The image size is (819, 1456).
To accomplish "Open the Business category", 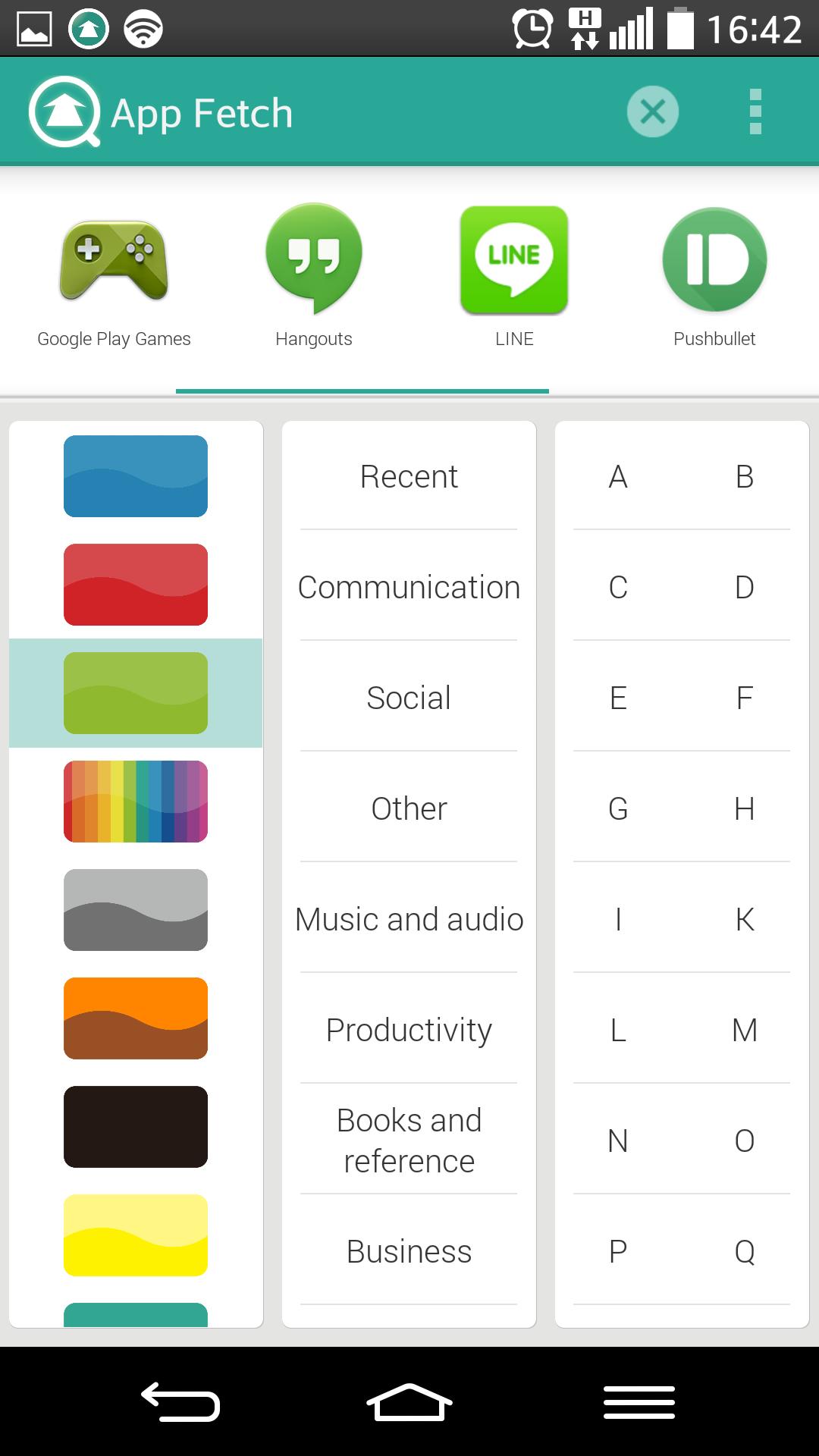I will [409, 1251].
